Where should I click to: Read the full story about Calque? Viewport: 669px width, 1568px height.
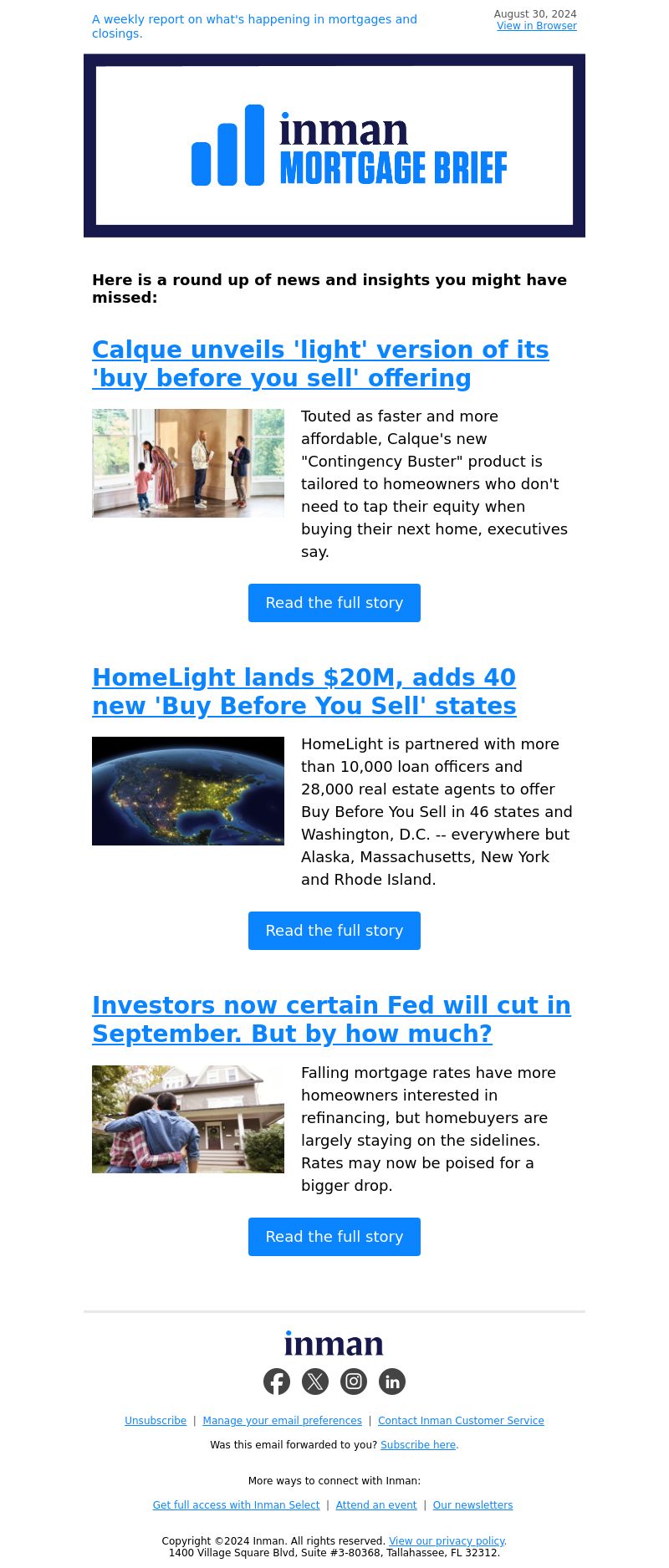tap(334, 603)
